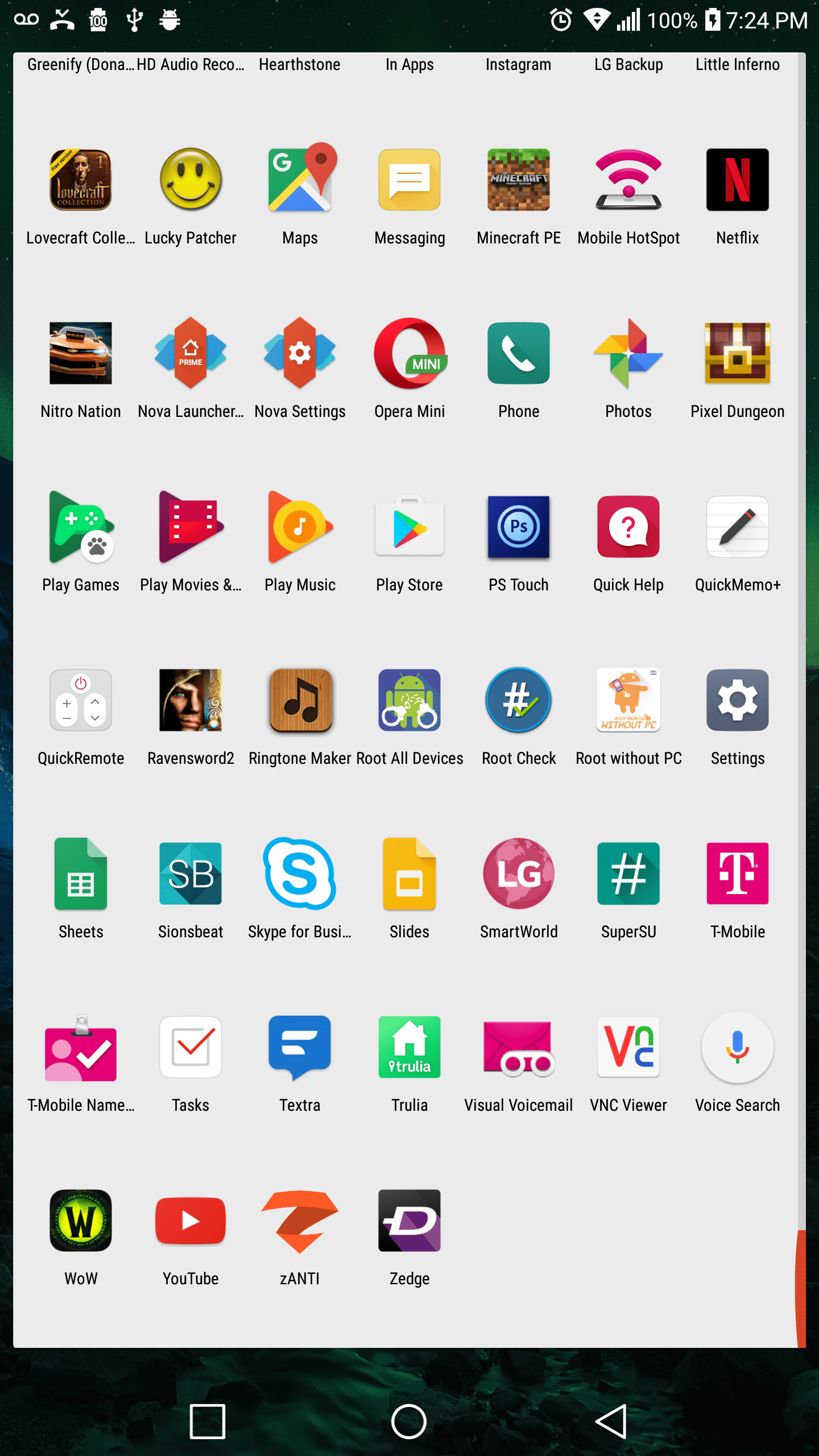Open the Settings app
This screenshot has width=819, height=1456.
point(737,700)
